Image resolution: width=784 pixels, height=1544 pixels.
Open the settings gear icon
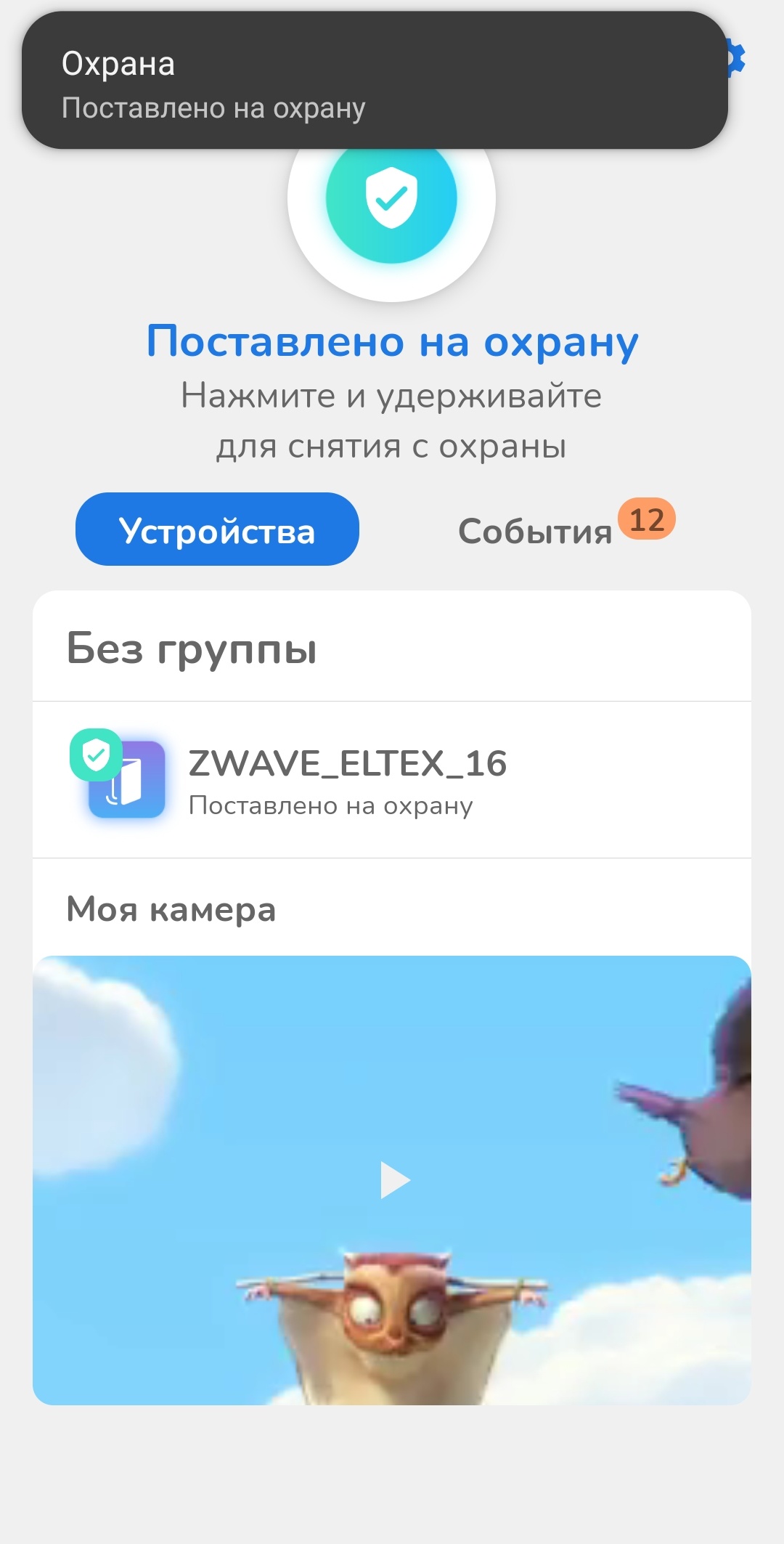click(x=738, y=60)
